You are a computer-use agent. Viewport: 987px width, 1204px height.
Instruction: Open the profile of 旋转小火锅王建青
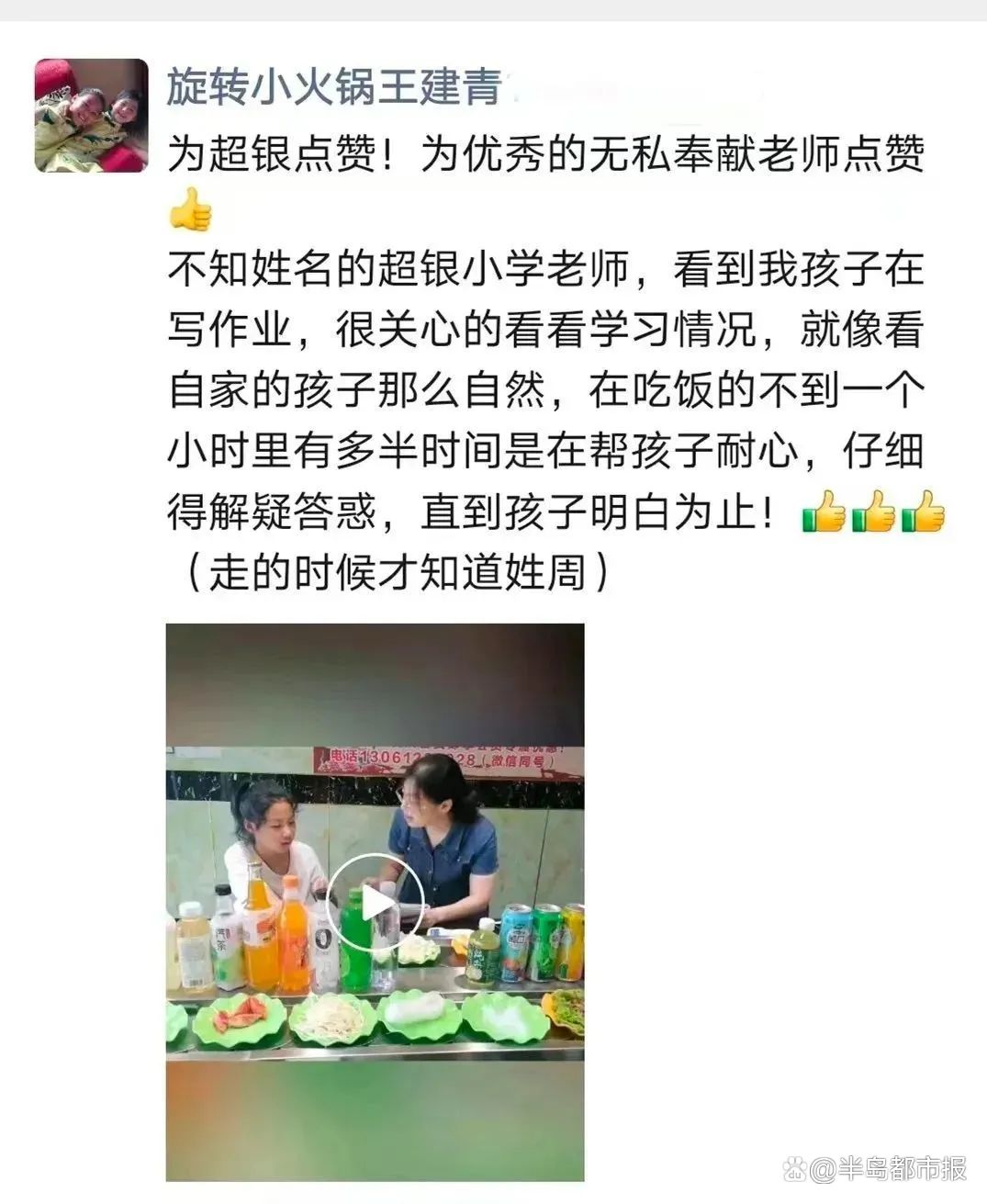(x=334, y=88)
